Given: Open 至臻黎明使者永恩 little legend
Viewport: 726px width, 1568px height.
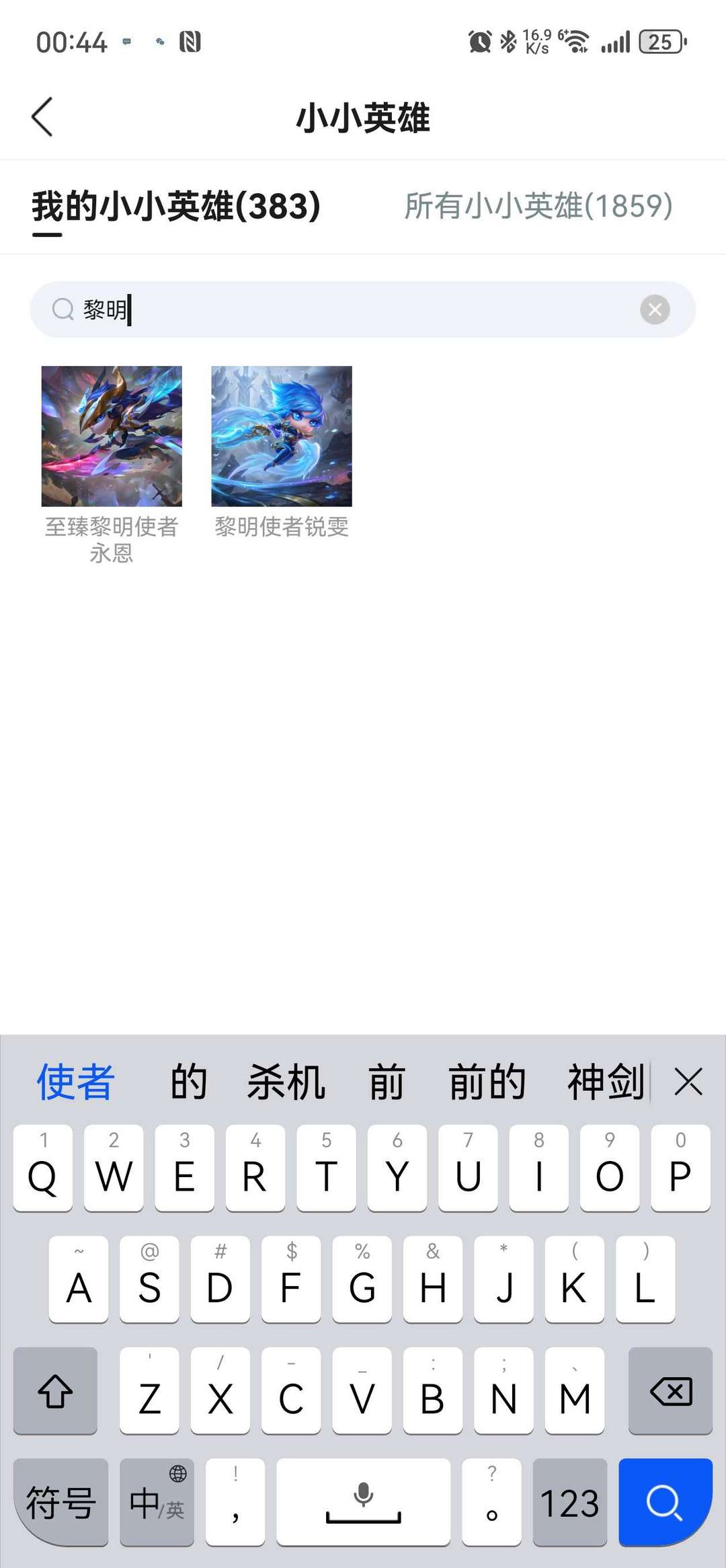Looking at the screenshot, I should pos(112,464).
